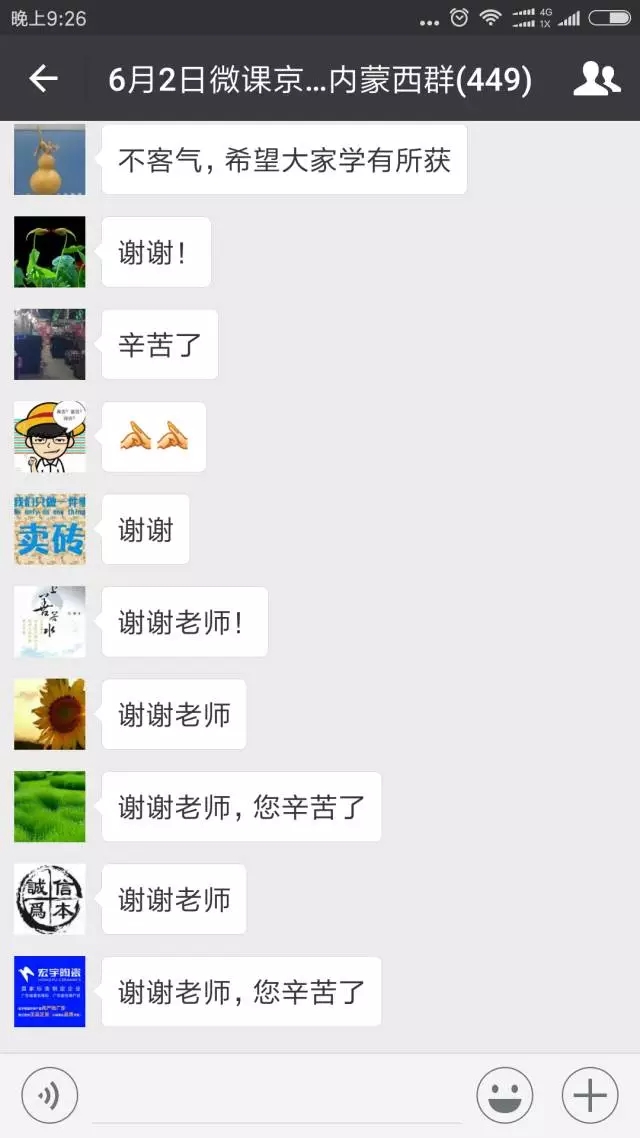This screenshot has width=640, height=1138.
Task: Focus the message text field
Action: [276, 1096]
